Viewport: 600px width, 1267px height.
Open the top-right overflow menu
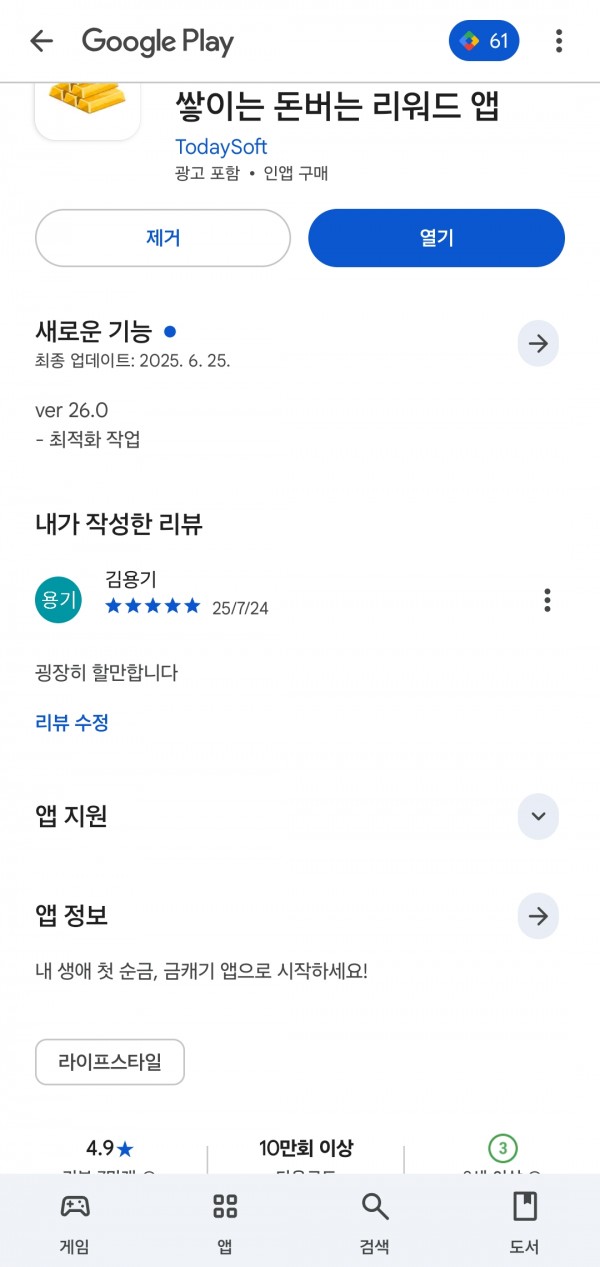click(x=559, y=41)
